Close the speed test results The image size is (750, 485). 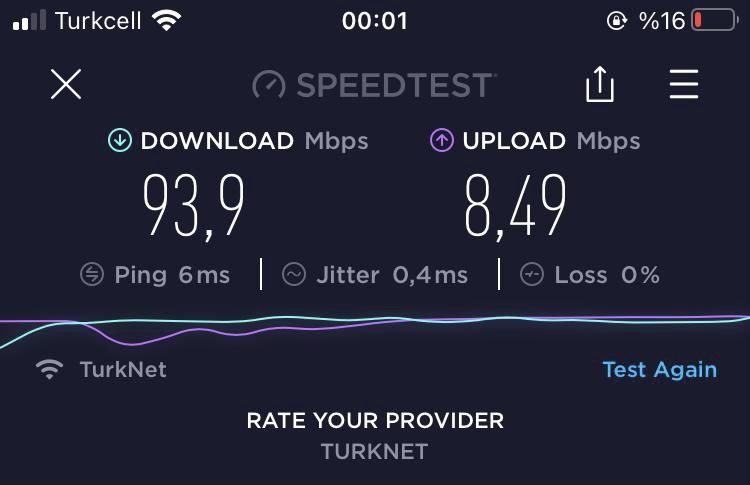click(x=66, y=85)
